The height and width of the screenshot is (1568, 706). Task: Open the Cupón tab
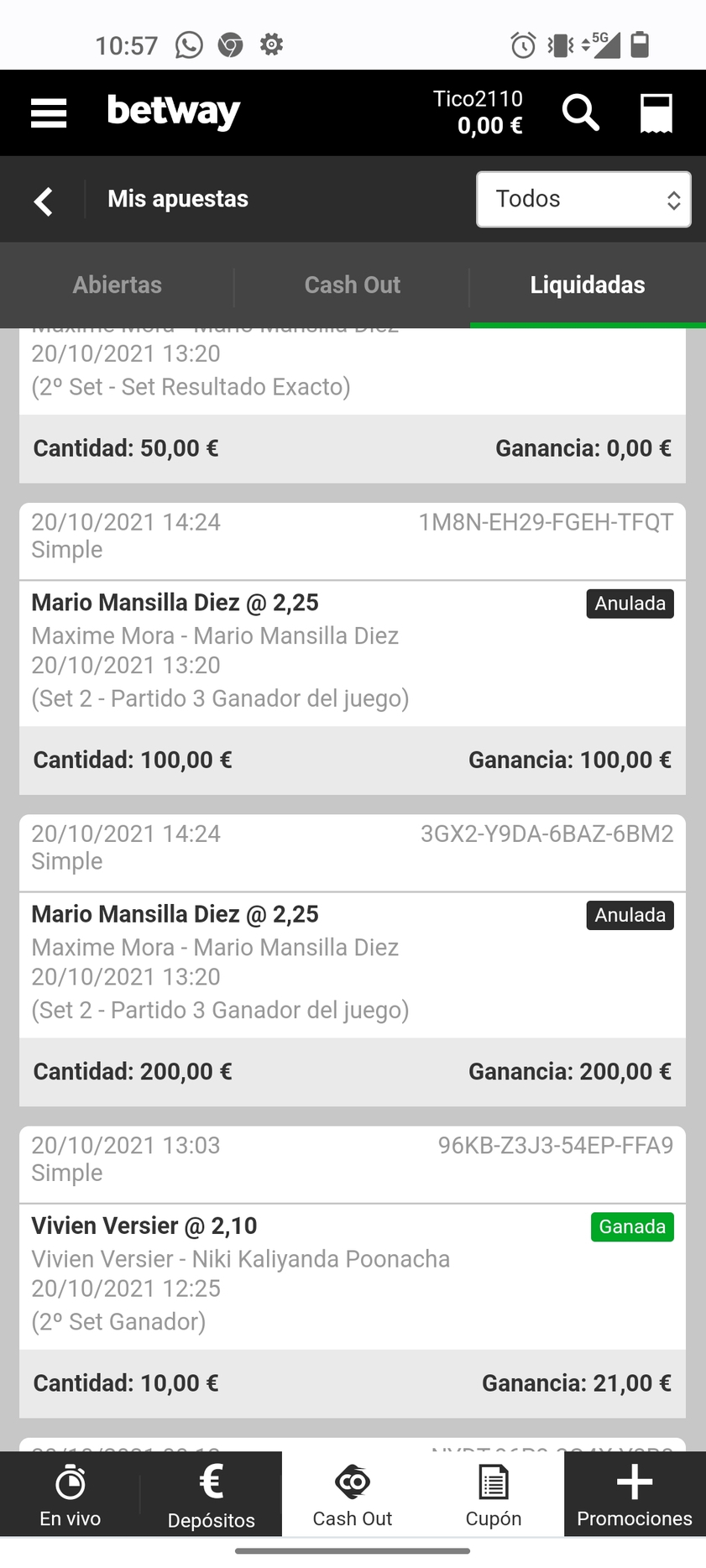(494, 1495)
